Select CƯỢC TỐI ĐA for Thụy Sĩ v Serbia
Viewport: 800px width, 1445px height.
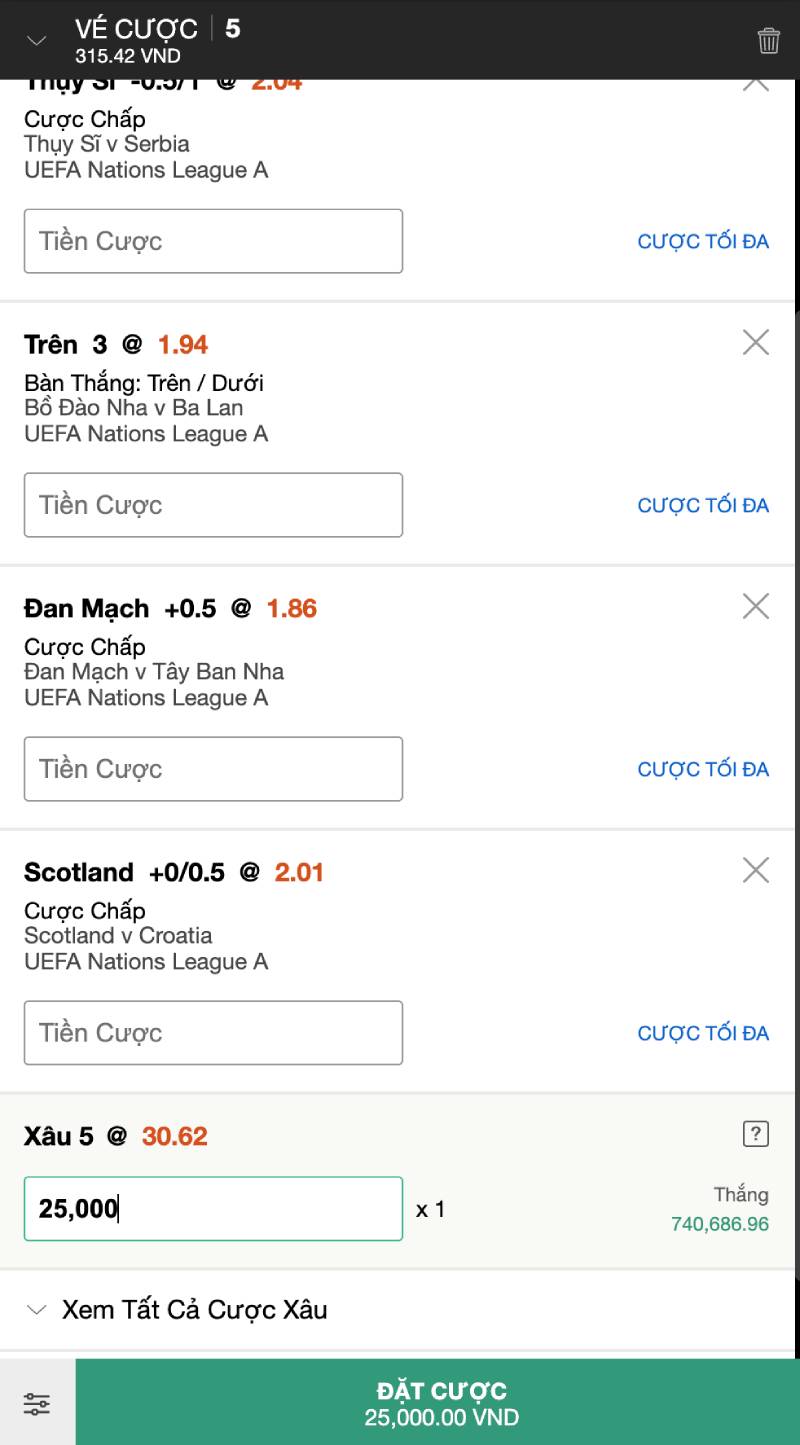703,241
